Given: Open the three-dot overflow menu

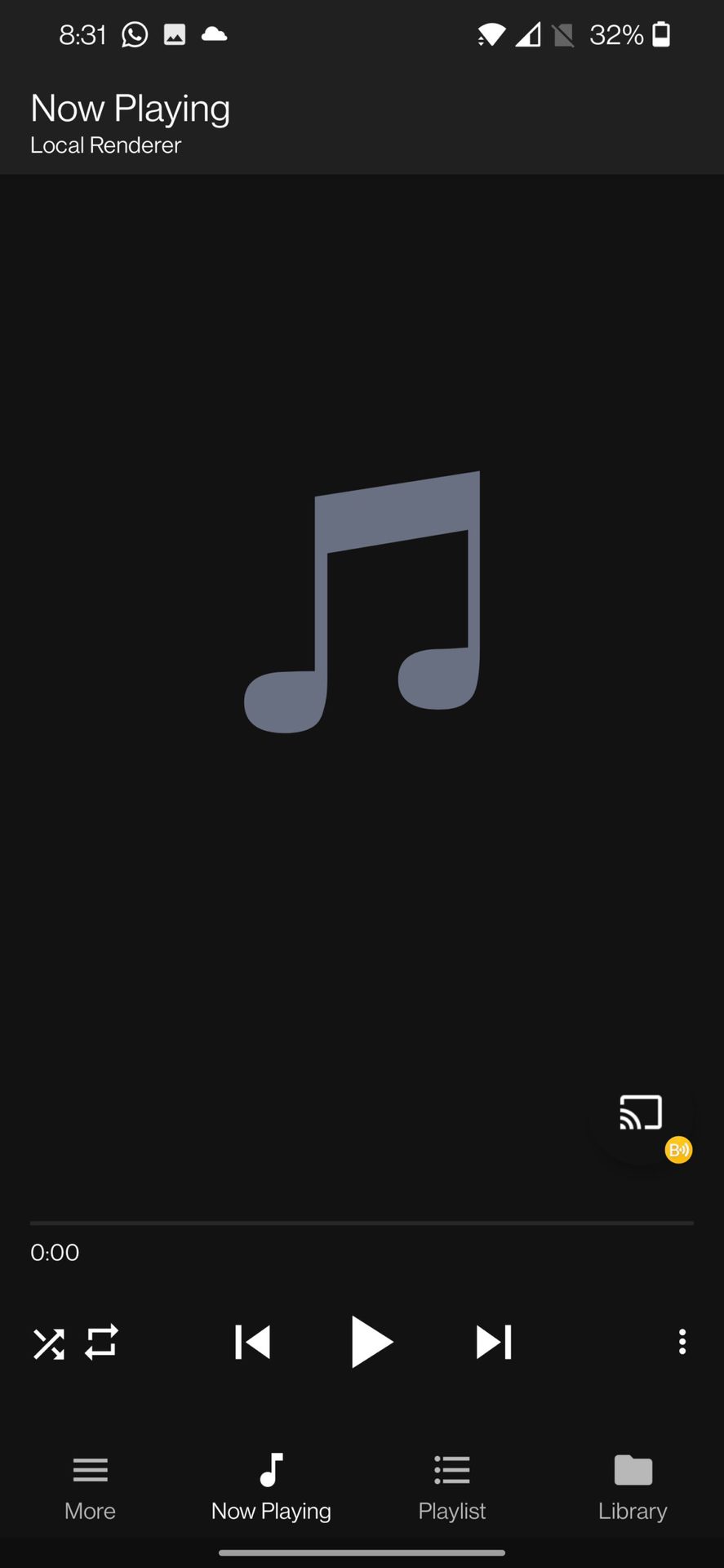Looking at the screenshot, I should pos(682,1342).
